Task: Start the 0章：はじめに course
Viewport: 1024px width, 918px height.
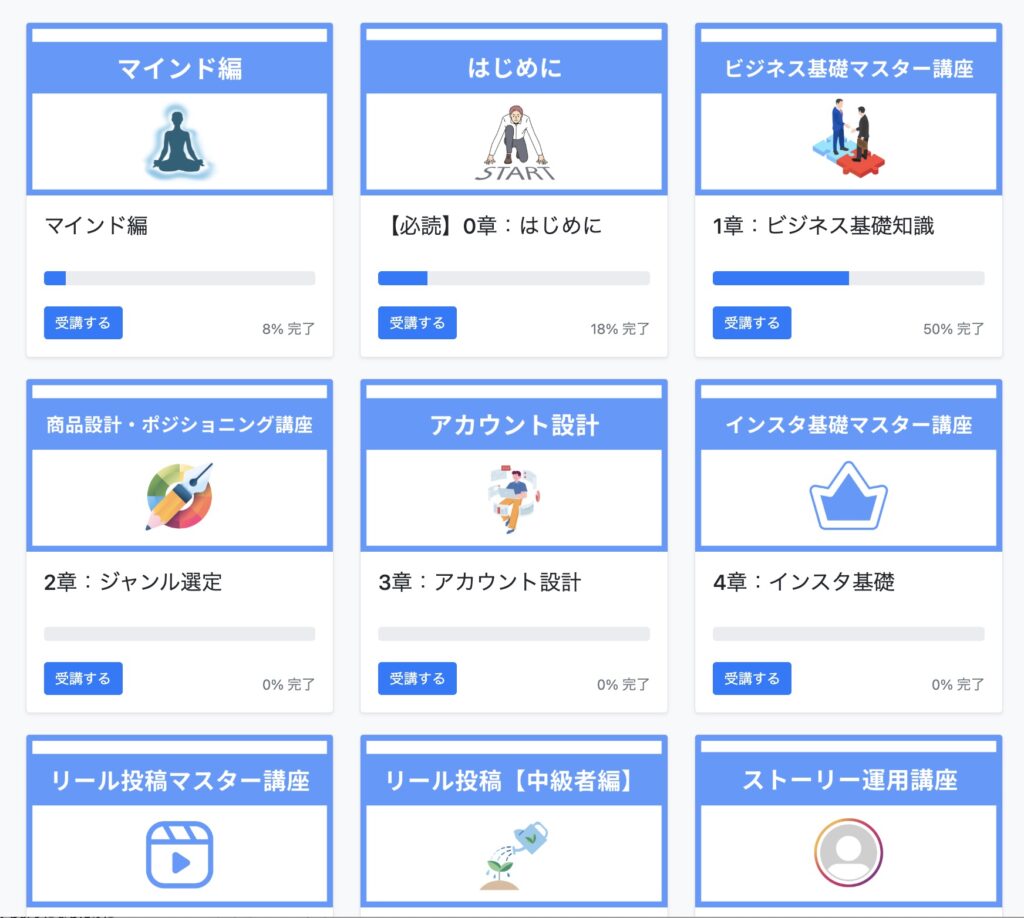Action: 417,323
